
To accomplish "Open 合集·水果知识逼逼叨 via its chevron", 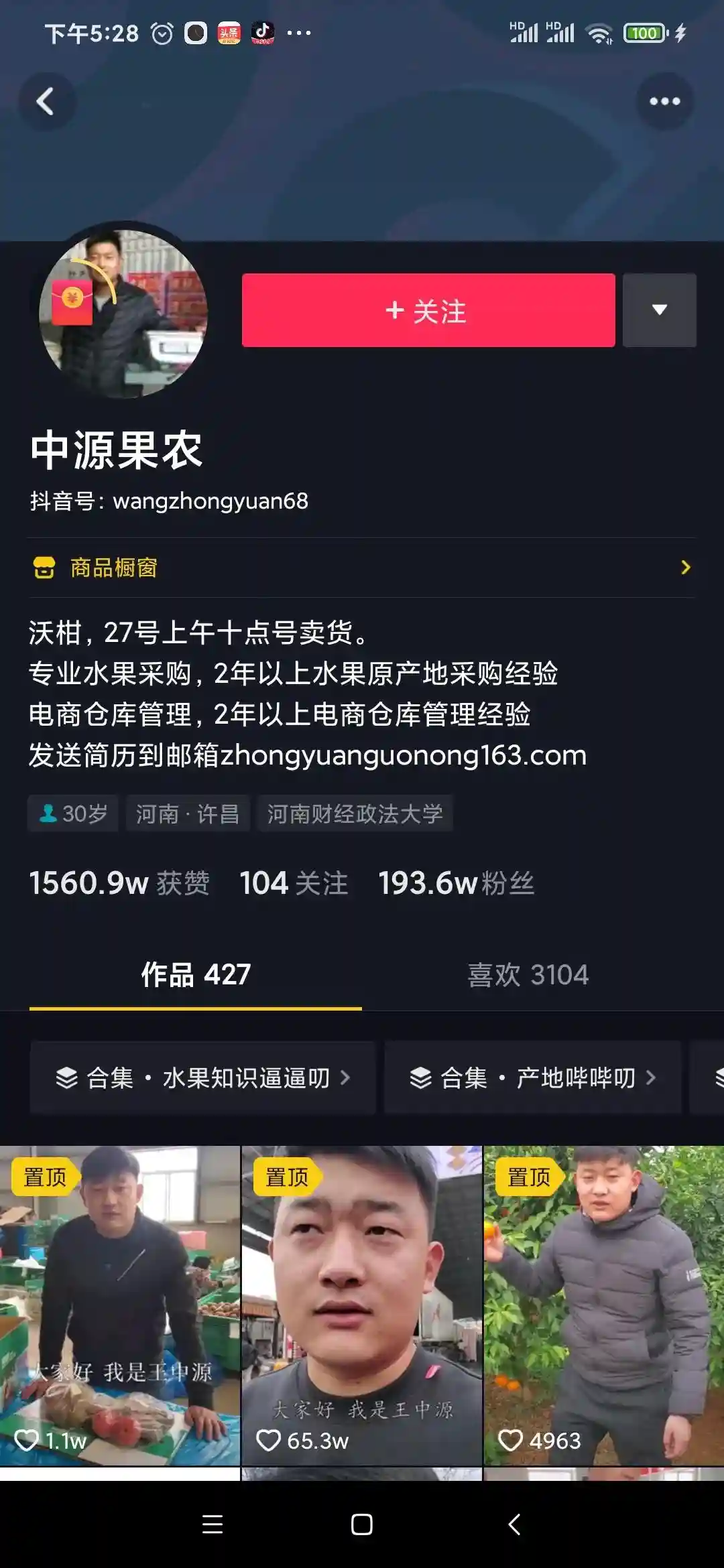I will [x=347, y=1077].
